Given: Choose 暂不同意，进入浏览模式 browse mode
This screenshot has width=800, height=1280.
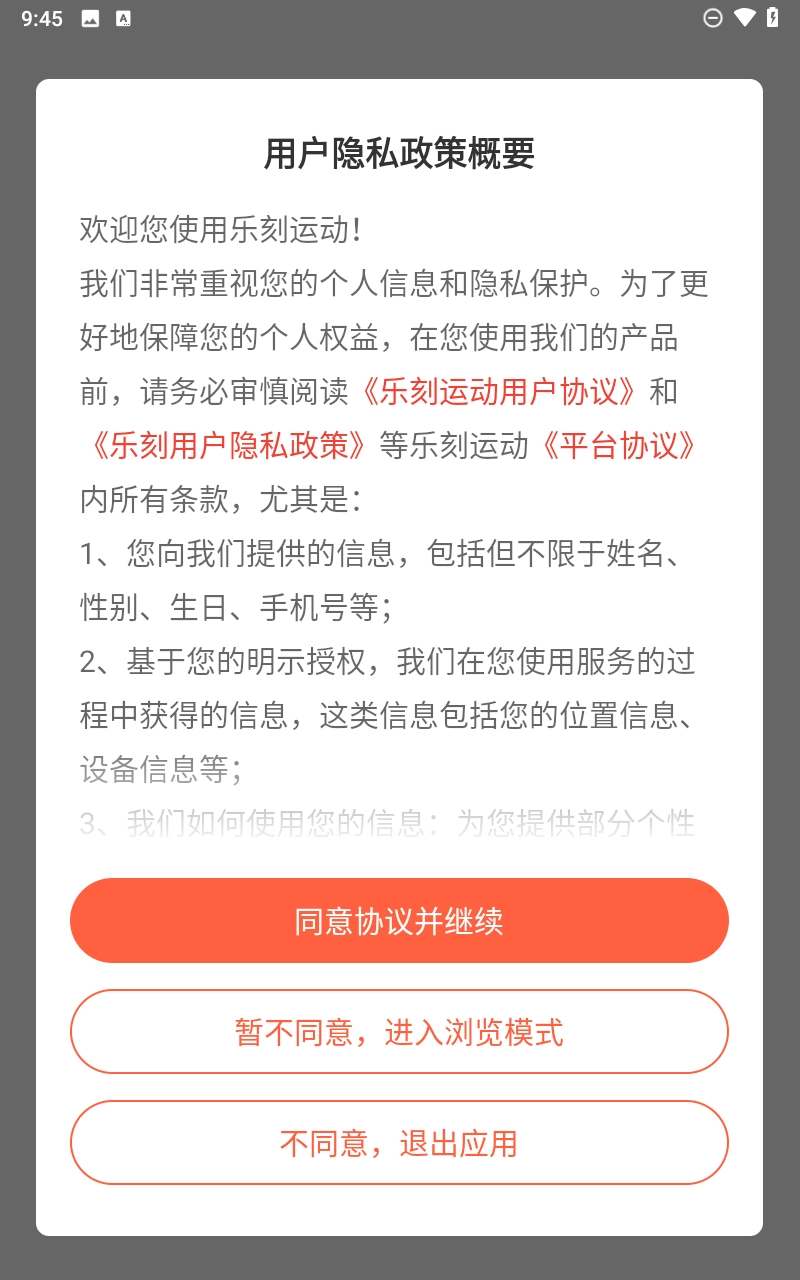Looking at the screenshot, I should (399, 1031).
